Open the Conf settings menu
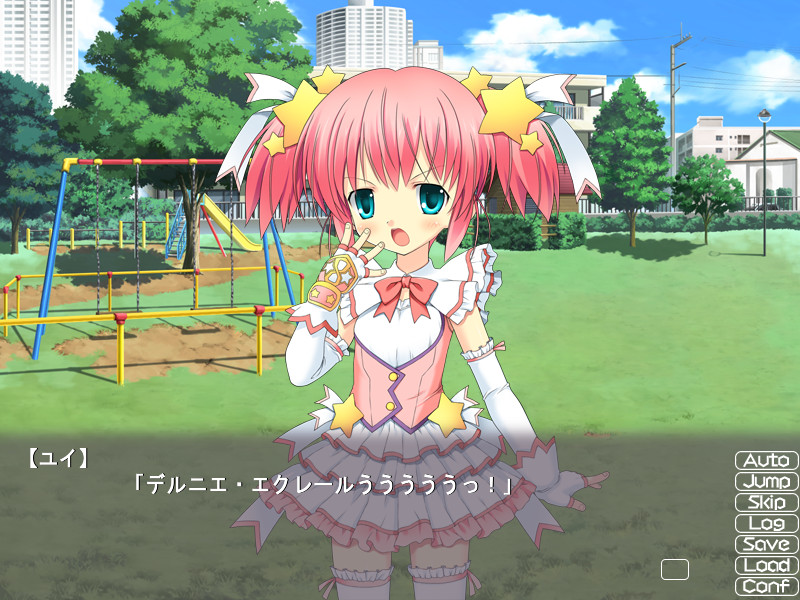800x600 pixels. click(x=767, y=587)
